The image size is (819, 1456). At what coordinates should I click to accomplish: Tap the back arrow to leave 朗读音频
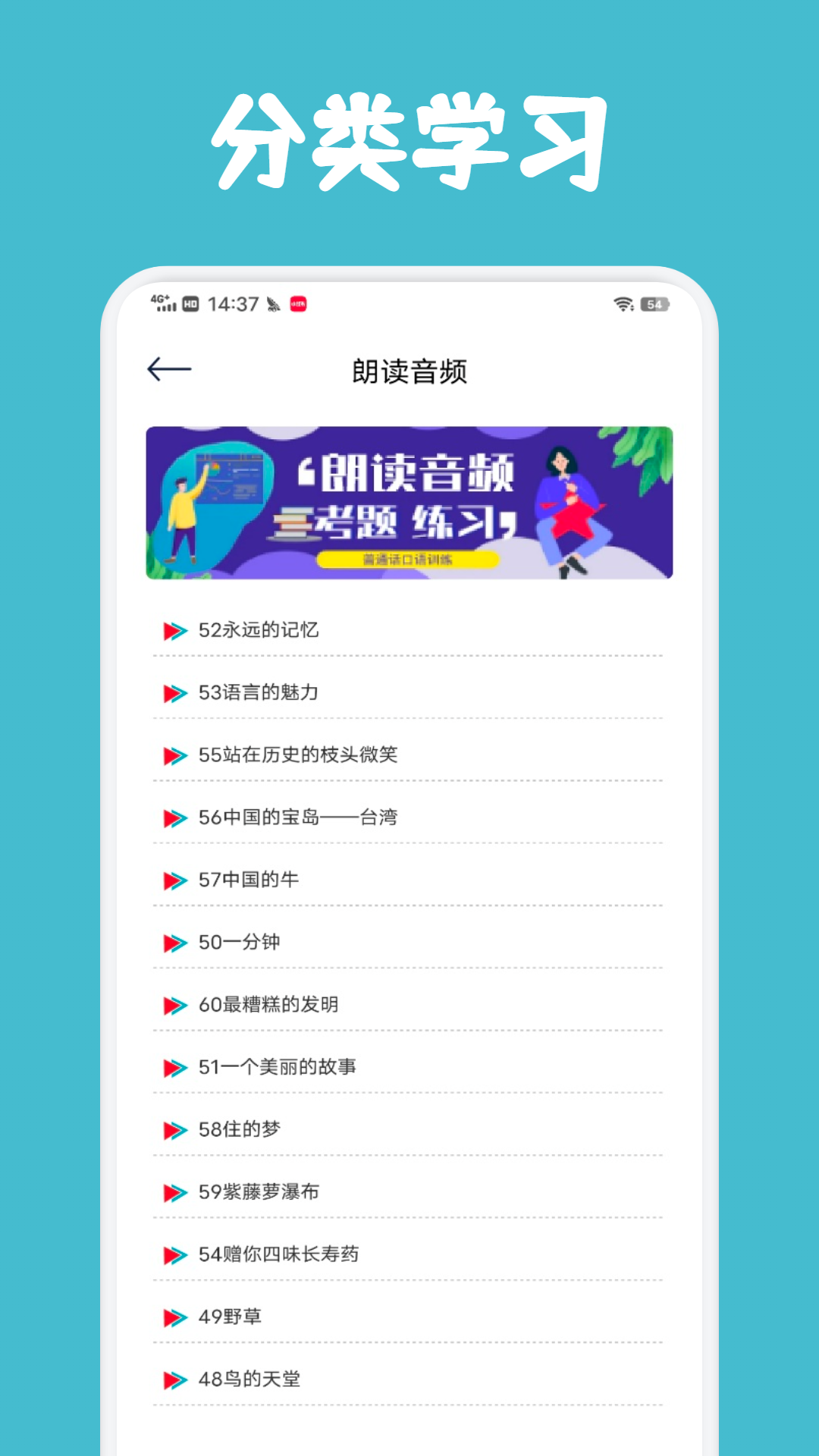pos(168,369)
